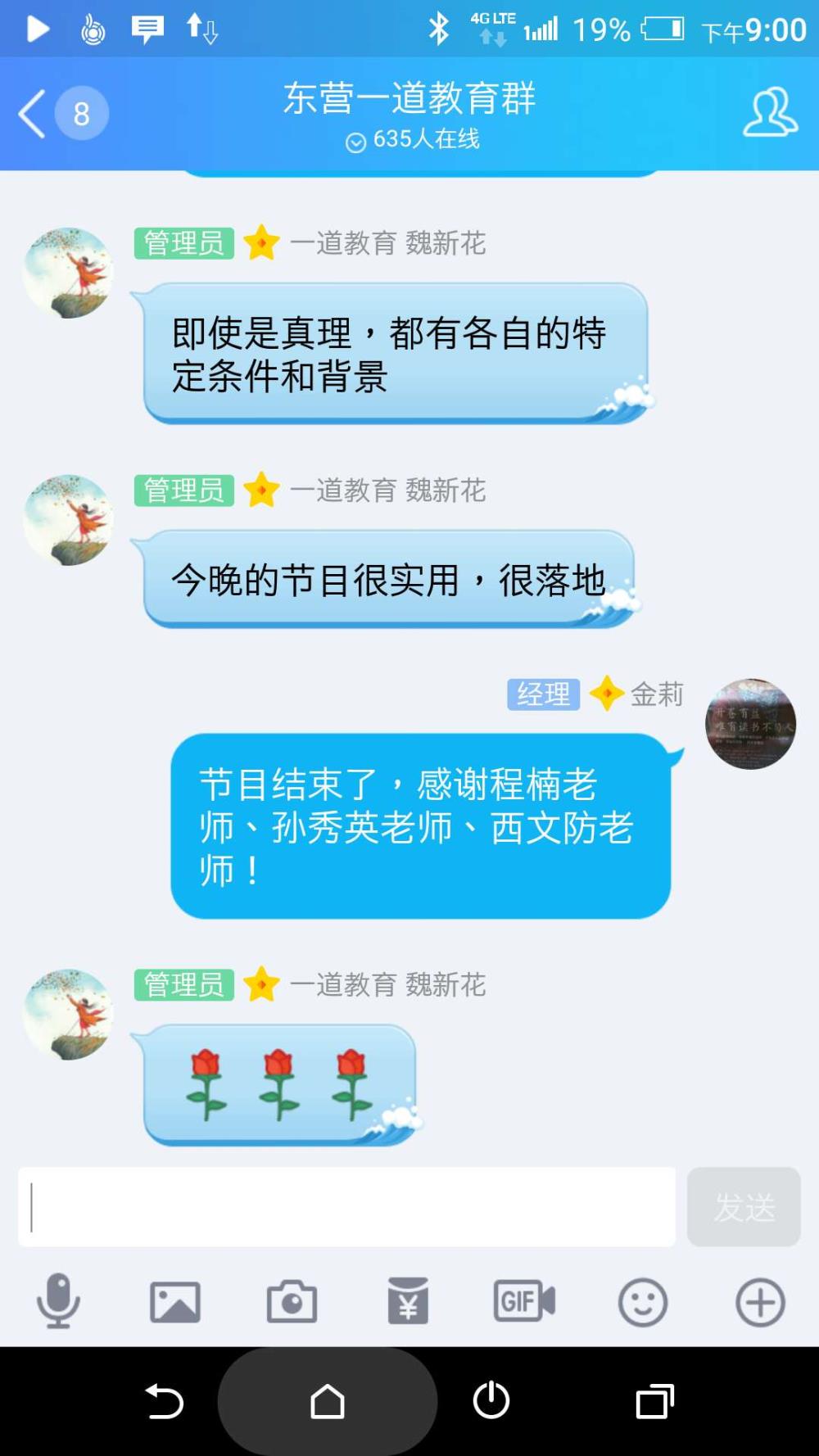Open the camera to take a photo
The height and width of the screenshot is (1456, 819).
pos(292,1301)
